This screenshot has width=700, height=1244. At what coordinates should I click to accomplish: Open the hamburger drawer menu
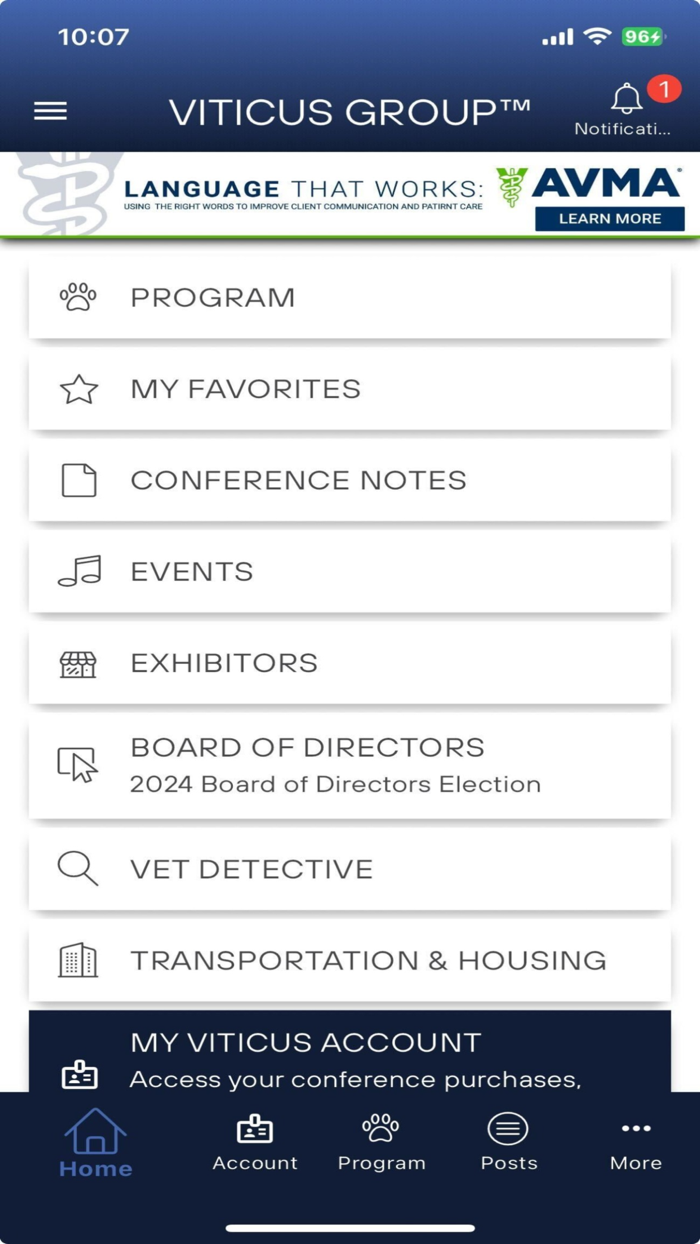(50, 111)
